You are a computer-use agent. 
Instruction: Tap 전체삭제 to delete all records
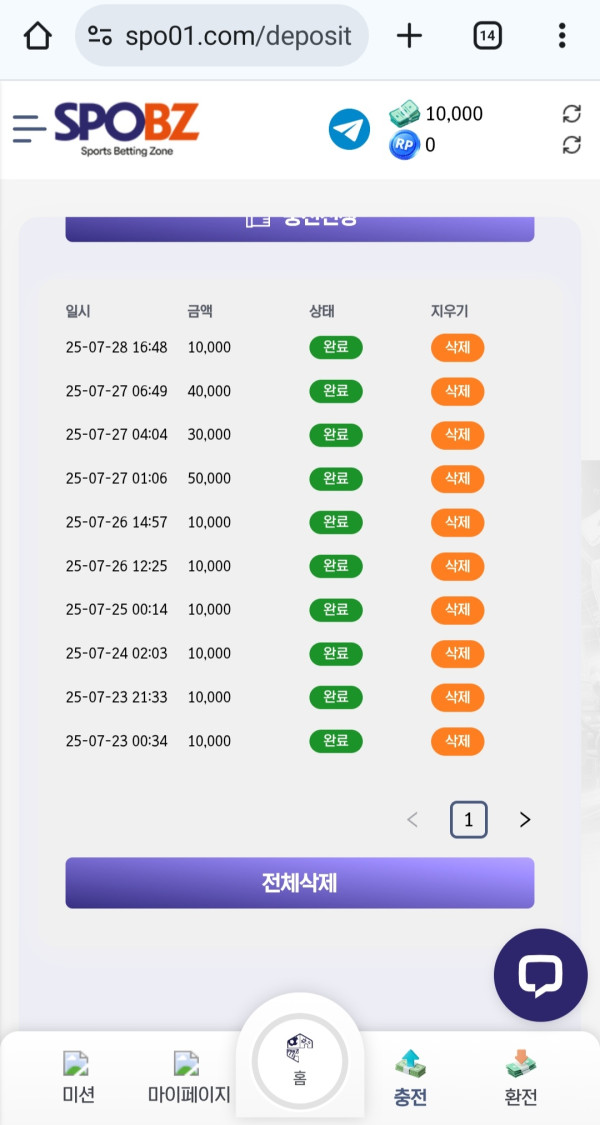(300, 883)
